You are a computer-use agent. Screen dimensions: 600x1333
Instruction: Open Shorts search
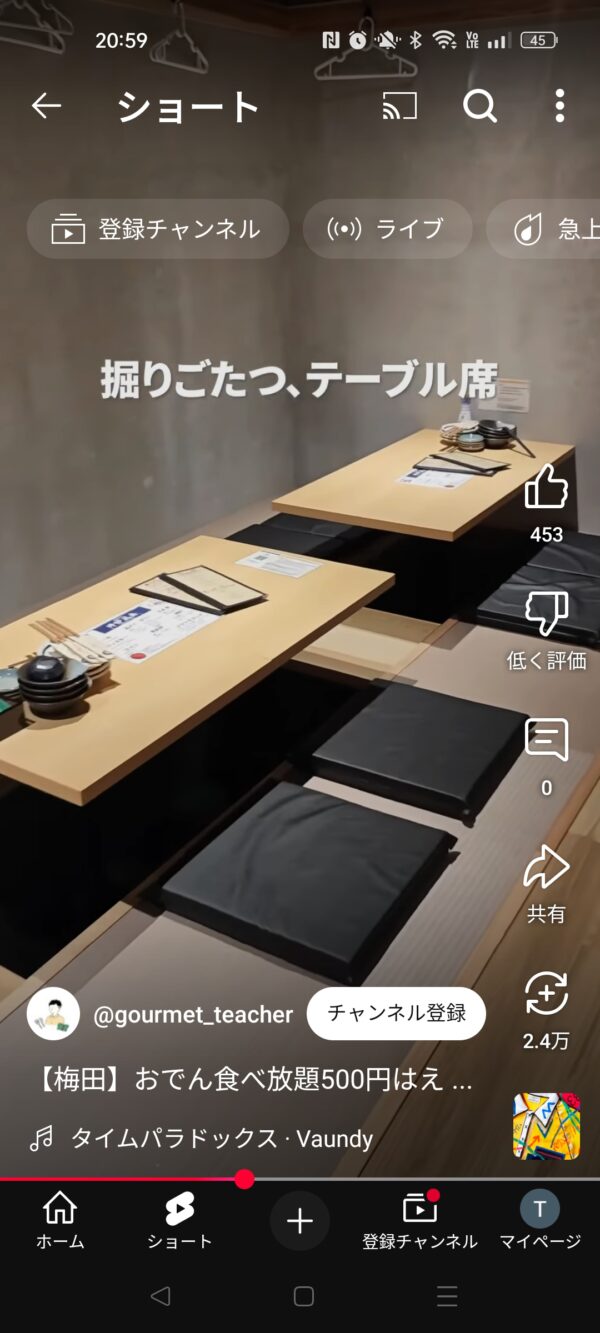click(480, 106)
